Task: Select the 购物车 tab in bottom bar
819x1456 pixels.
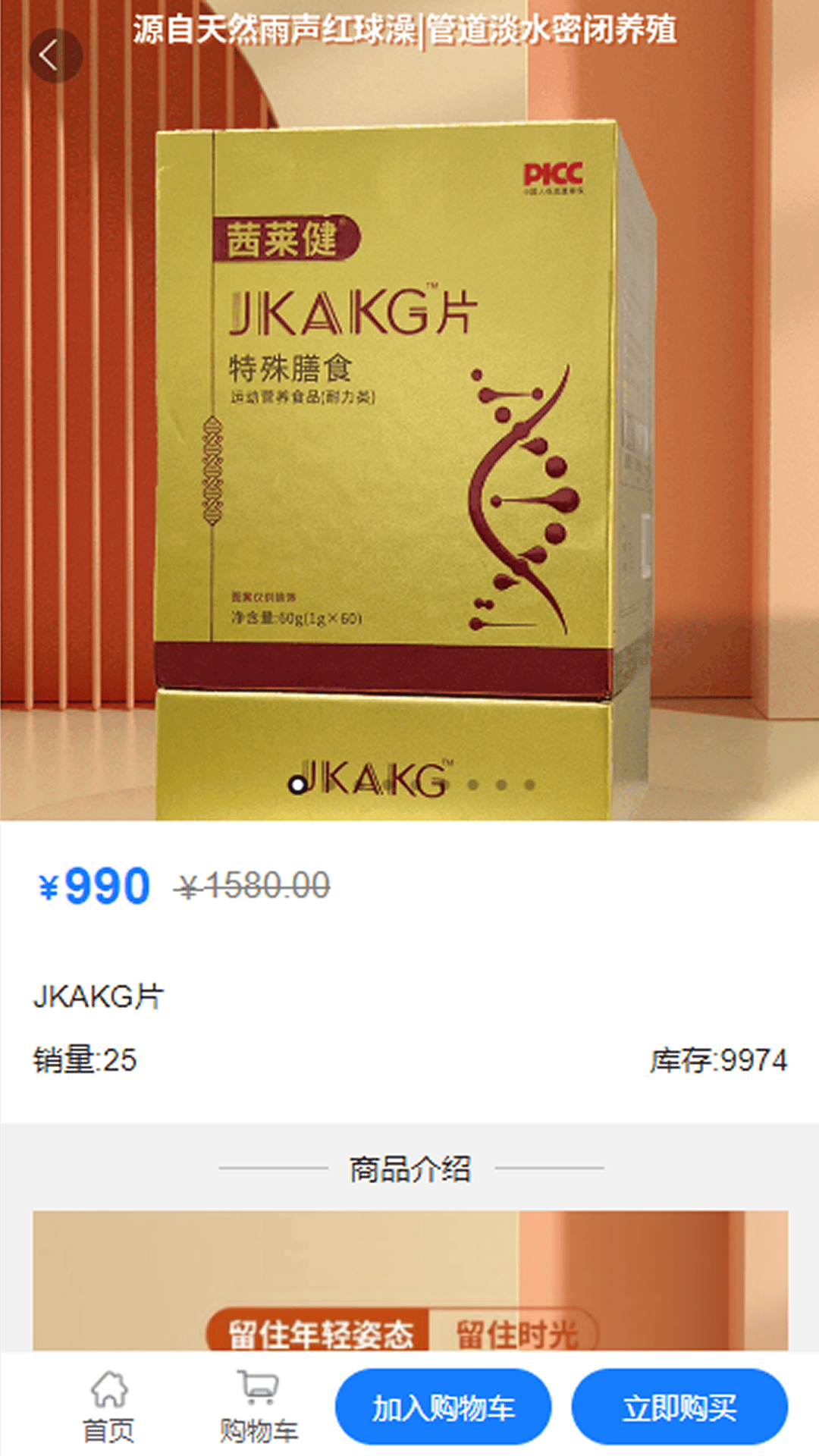Action: [258, 1410]
